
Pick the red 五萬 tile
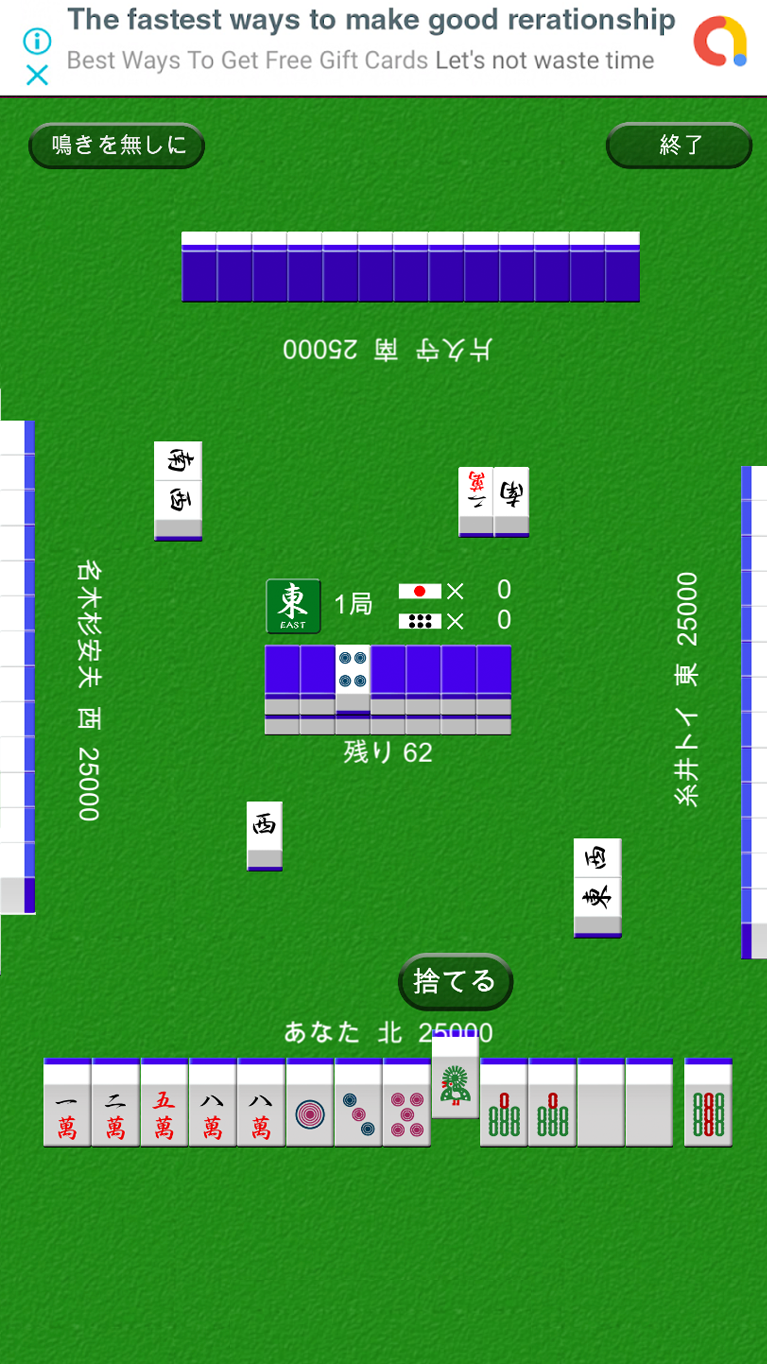click(164, 1102)
